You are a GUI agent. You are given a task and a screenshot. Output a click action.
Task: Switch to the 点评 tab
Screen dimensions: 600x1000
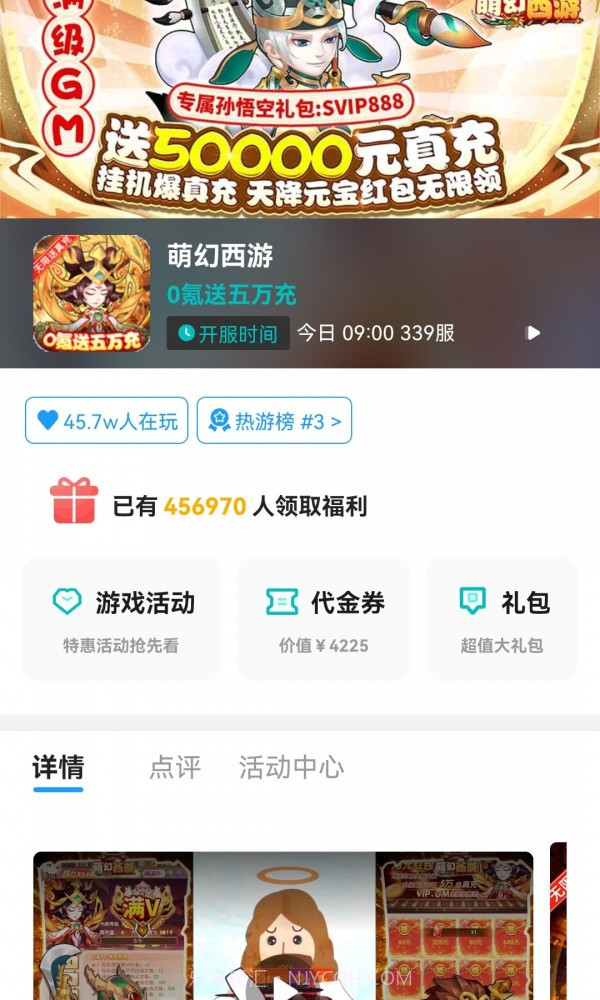[175, 767]
